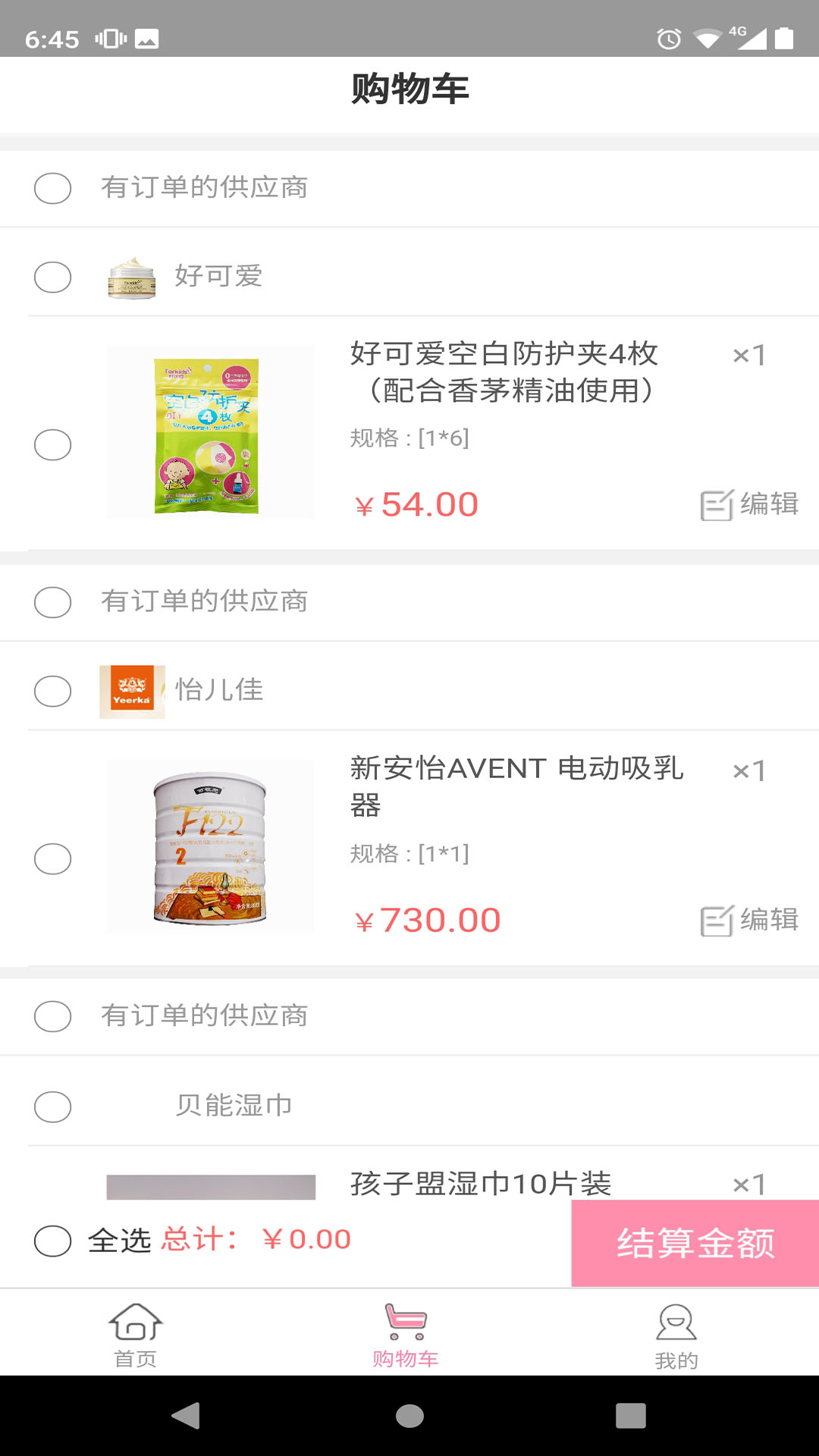The image size is (819, 1456).
Task: Switch to the 首页 tab
Action: pyautogui.click(x=136, y=1335)
